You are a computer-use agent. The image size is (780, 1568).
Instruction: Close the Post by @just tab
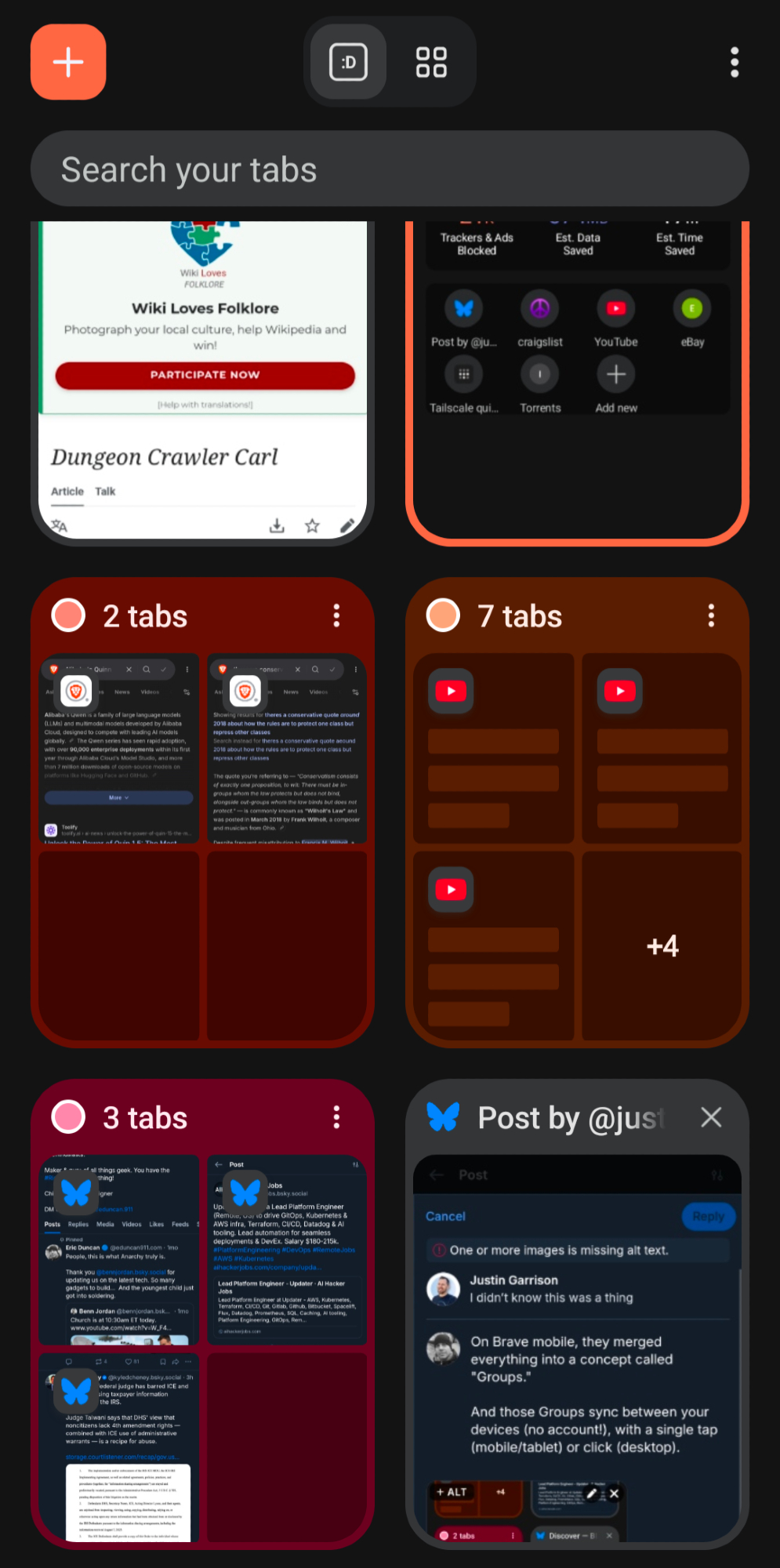click(711, 1117)
